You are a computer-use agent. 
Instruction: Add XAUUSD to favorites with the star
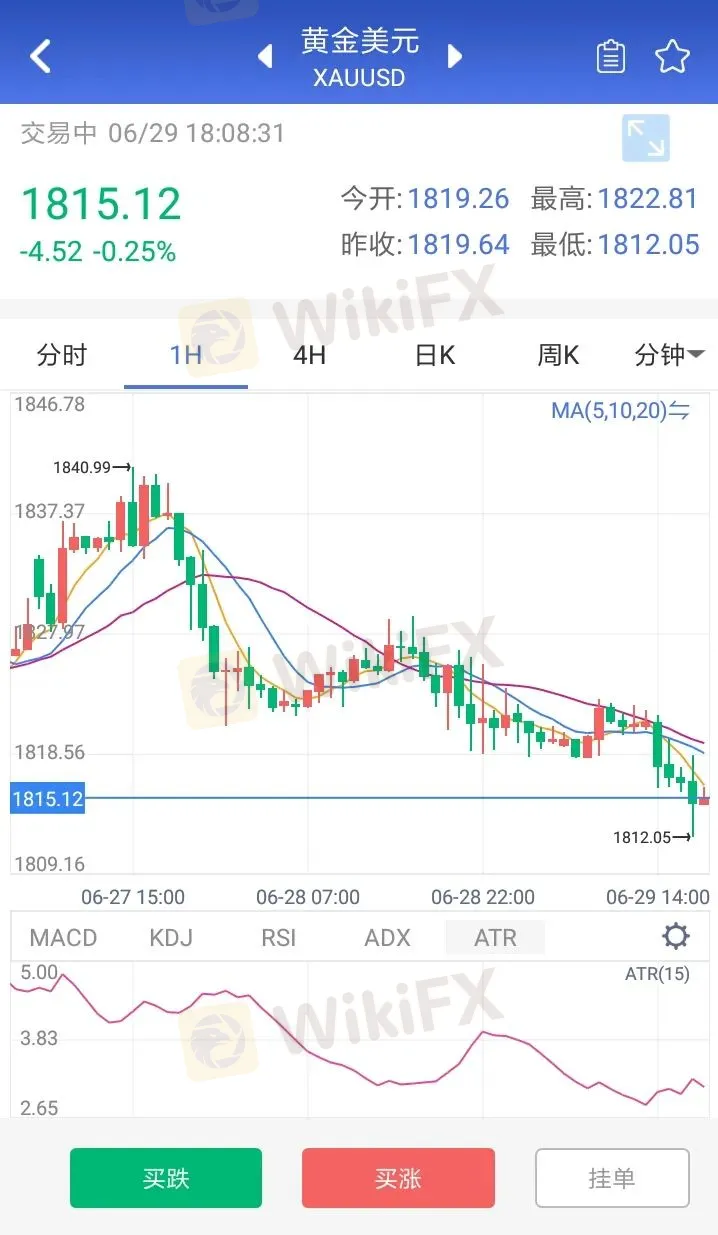(672, 57)
